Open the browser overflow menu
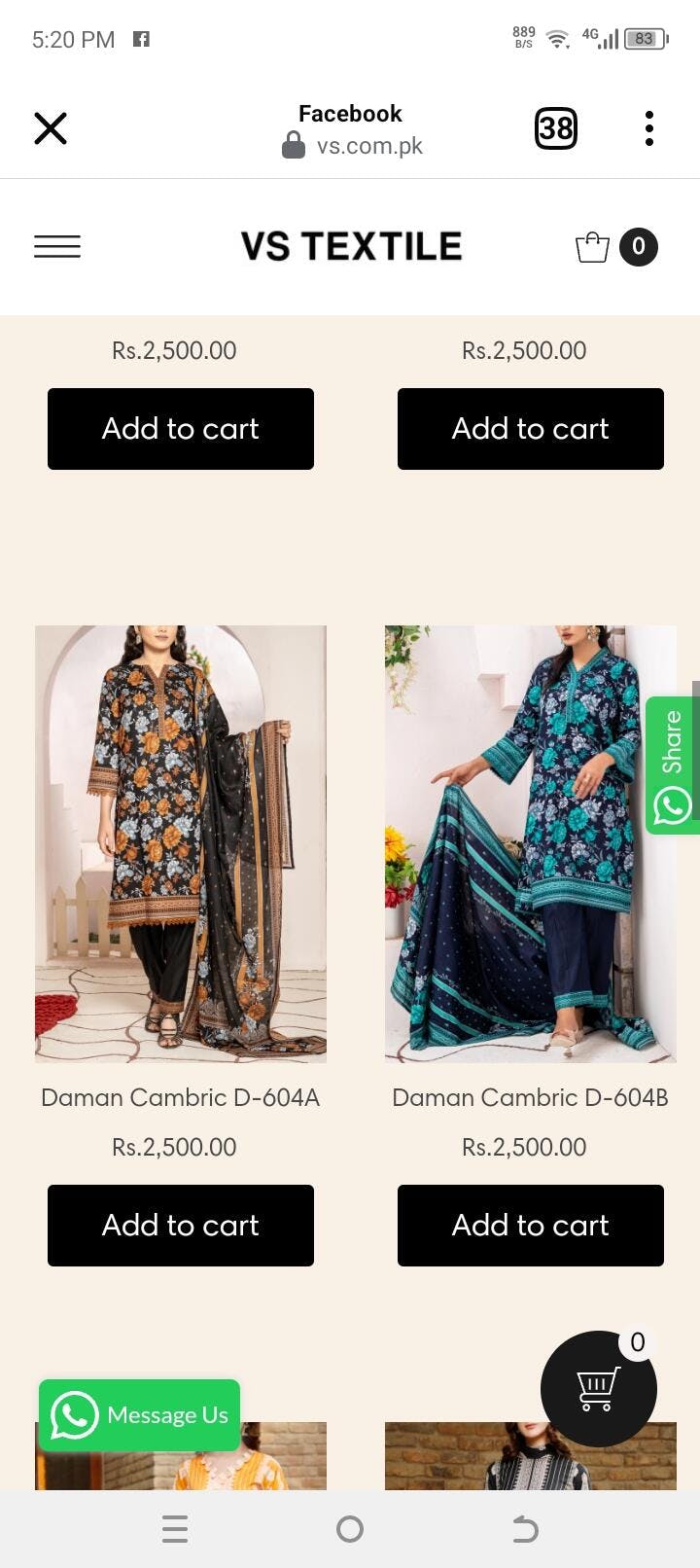 648,128
